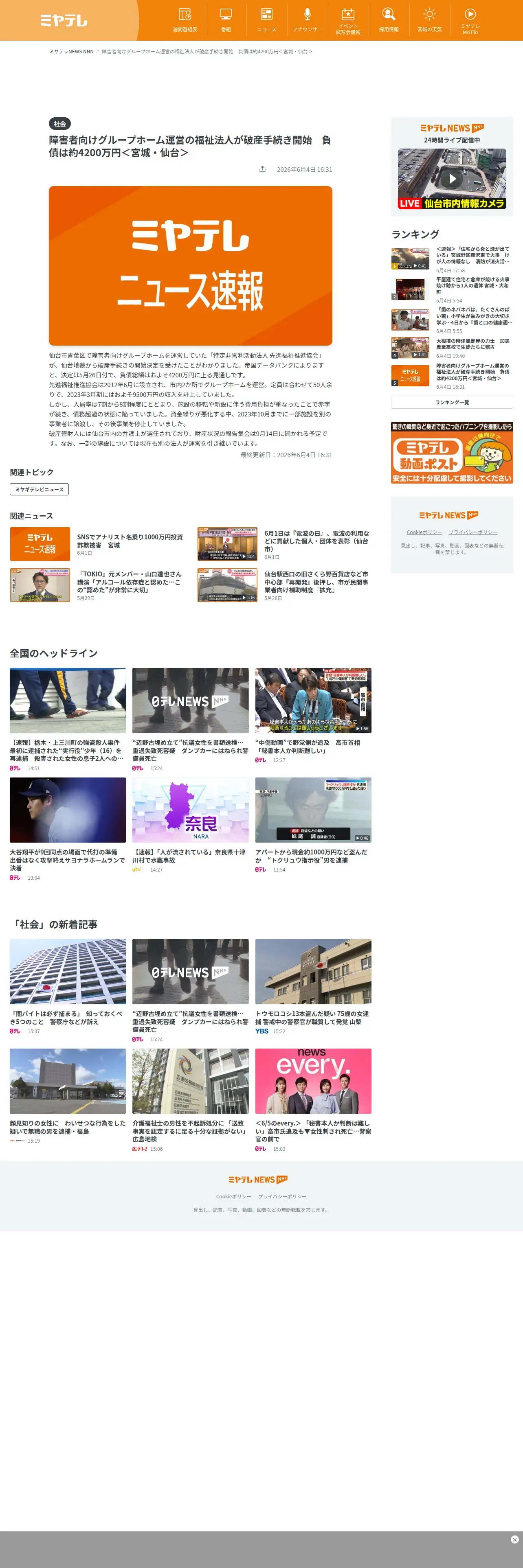Screen dimensions: 523x1568
Task: Open the Cookieポリシー link in footer
Action: [233, 1197]
